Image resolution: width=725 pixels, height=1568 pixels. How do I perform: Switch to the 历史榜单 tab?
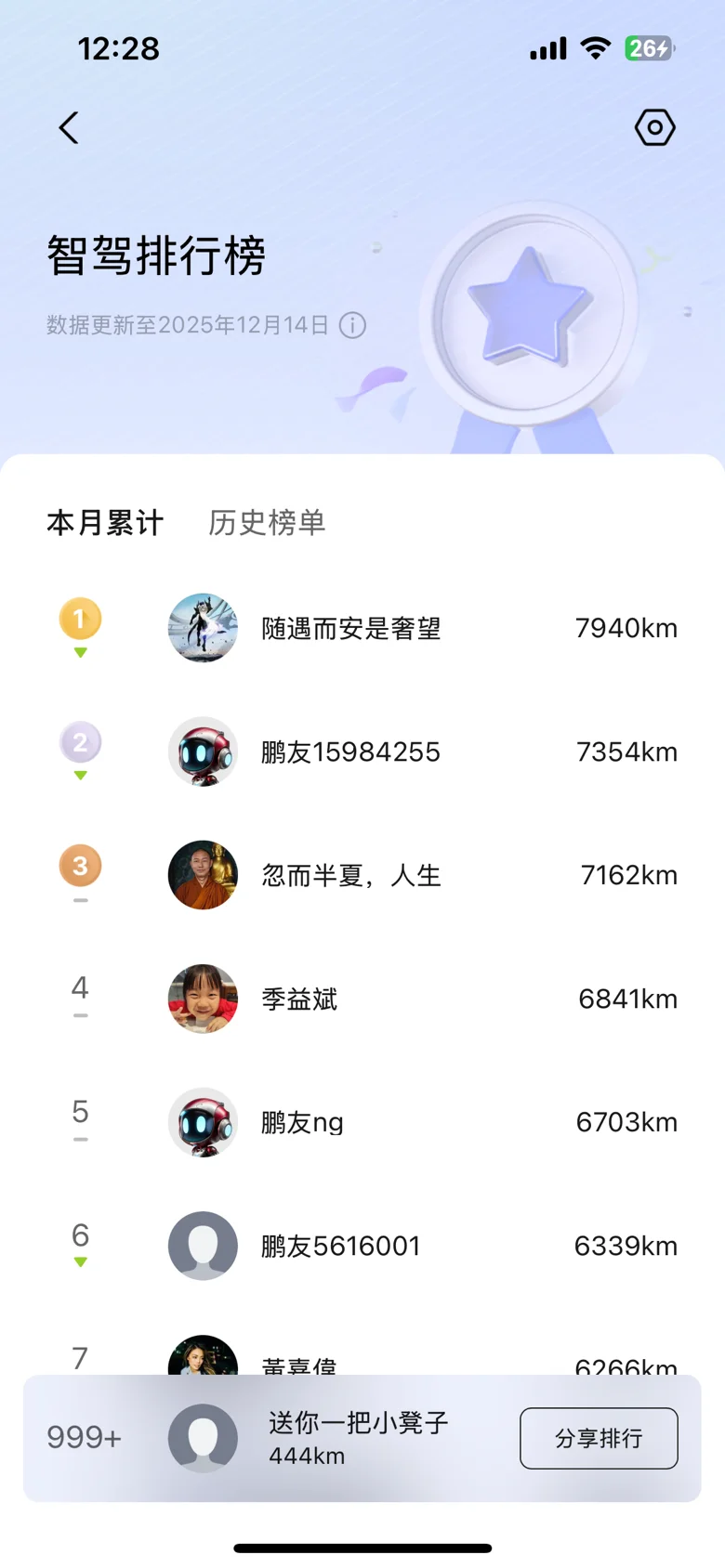267,523
